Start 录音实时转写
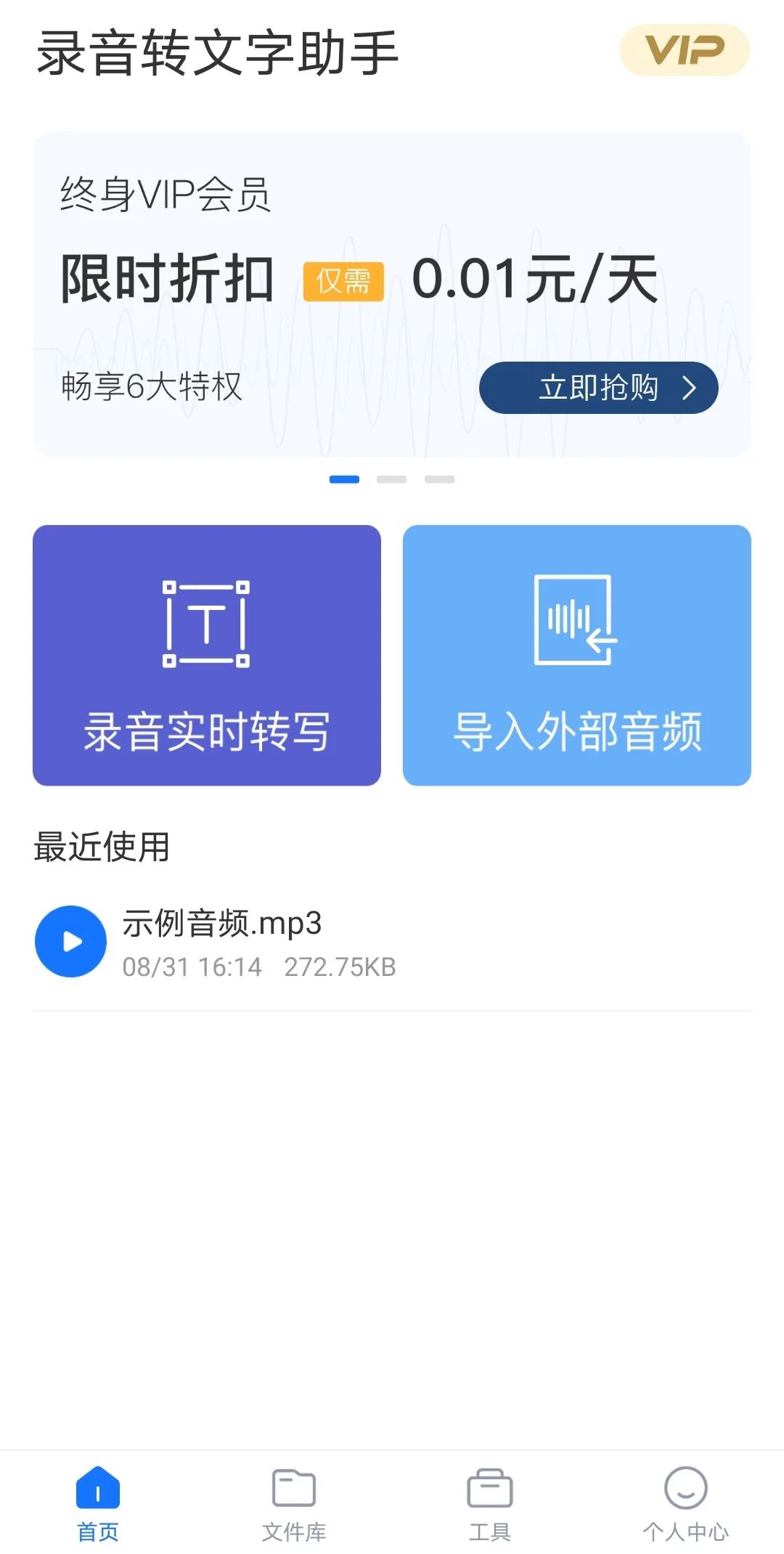The image size is (784, 1554). point(207,655)
